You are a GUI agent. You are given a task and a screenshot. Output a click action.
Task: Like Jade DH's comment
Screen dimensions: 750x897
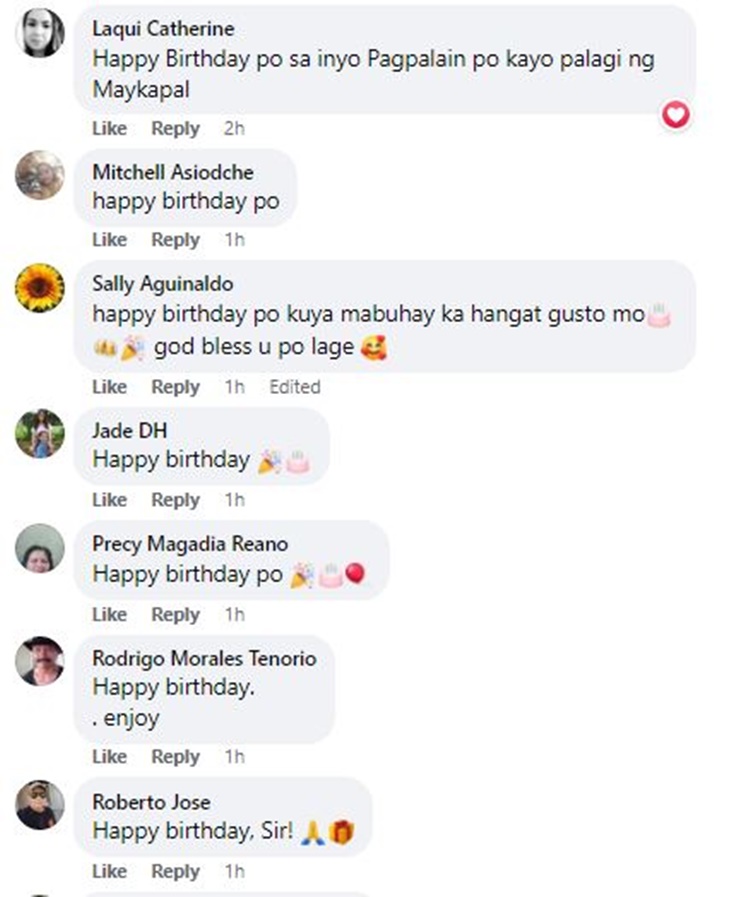tap(109, 500)
